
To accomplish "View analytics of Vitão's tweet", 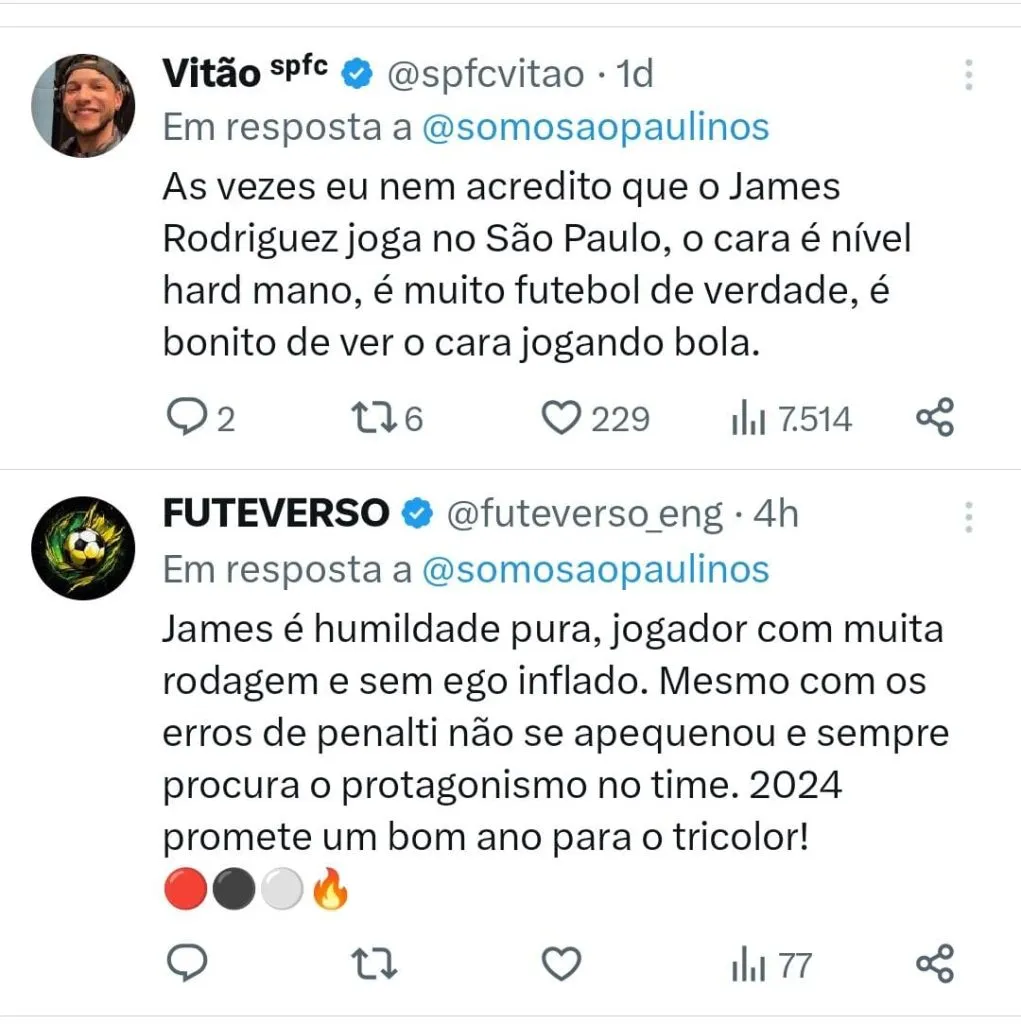I will [748, 419].
